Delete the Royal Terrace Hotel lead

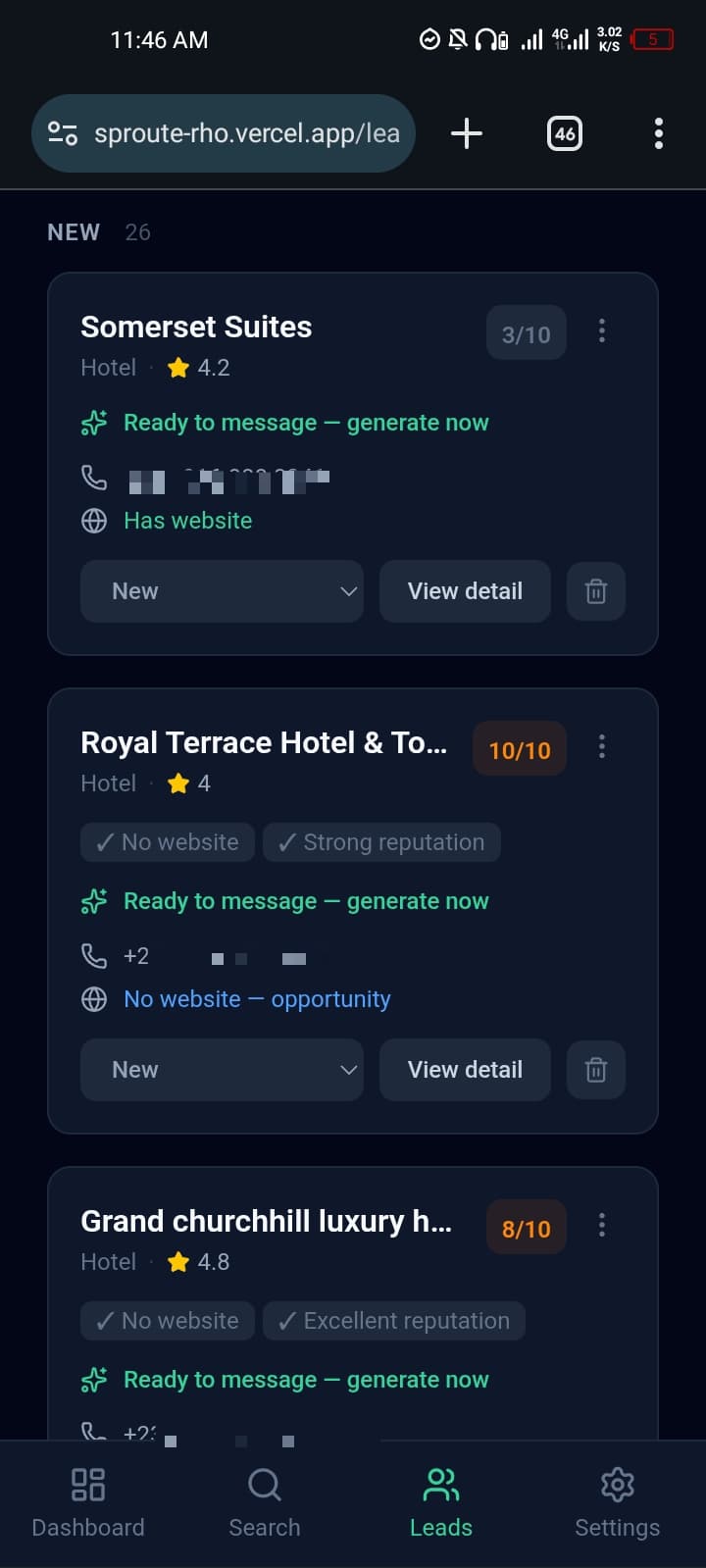point(596,1070)
